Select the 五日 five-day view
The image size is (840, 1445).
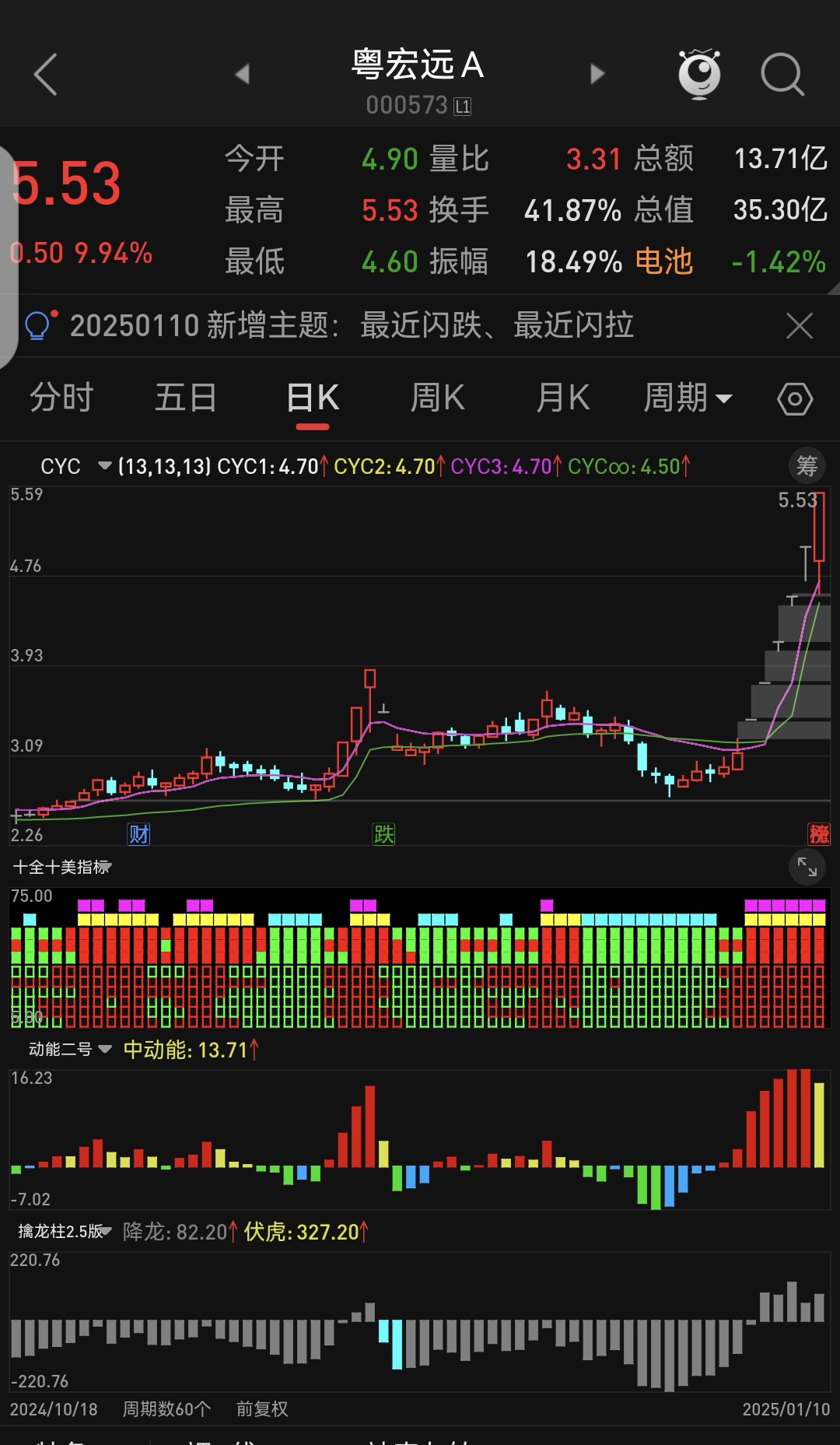pyautogui.click(x=187, y=398)
